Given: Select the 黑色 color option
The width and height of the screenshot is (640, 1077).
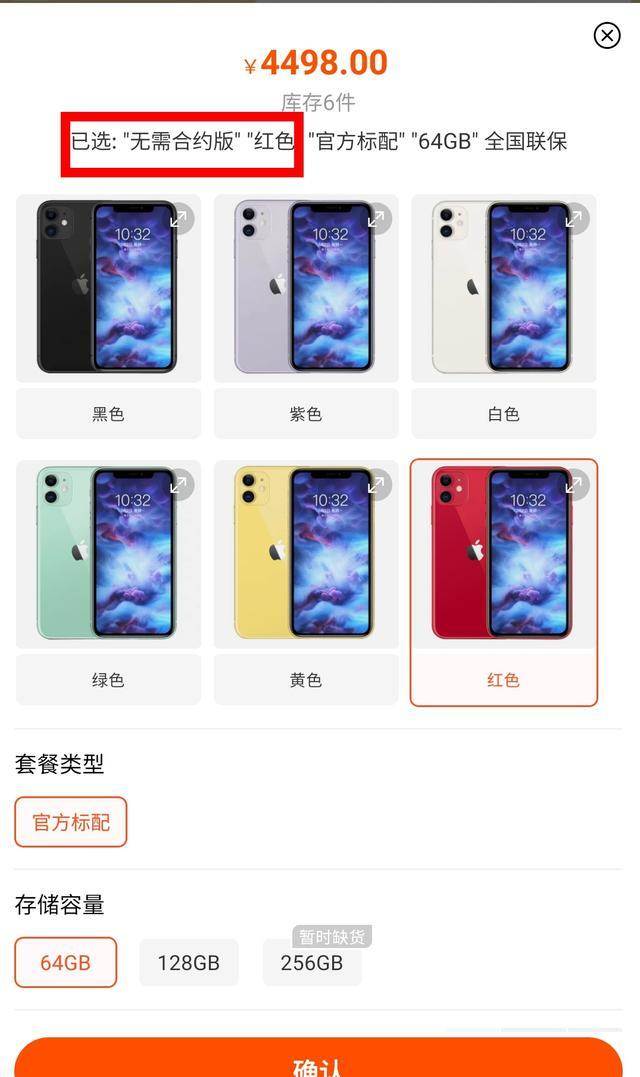Looking at the screenshot, I should click(x=108, y=413).
